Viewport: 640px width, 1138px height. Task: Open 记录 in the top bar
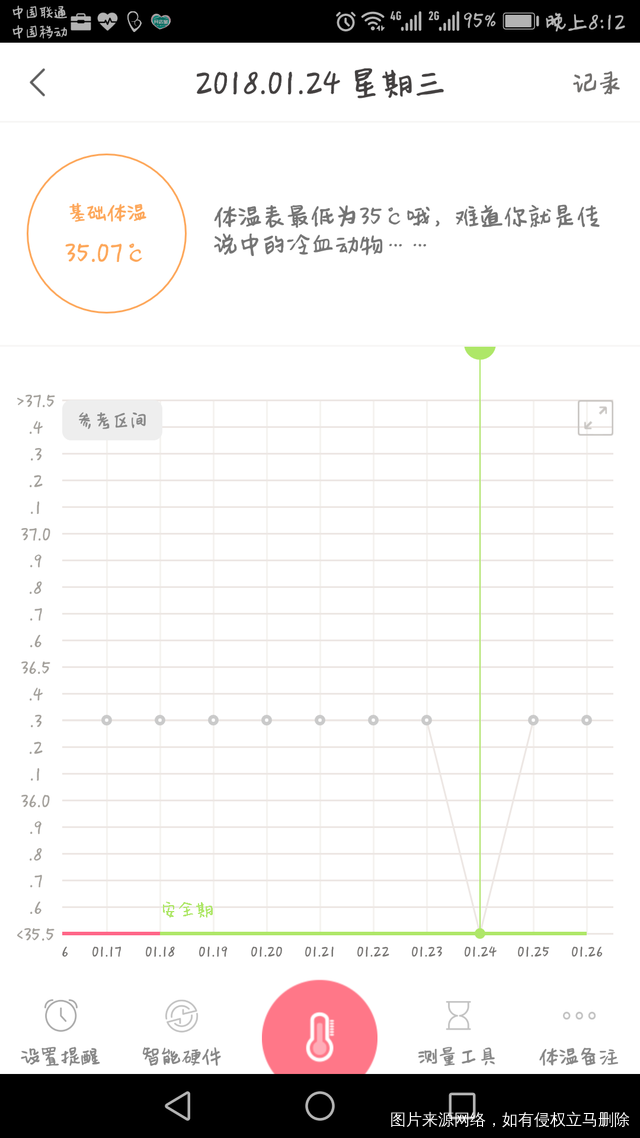click(596, 83)
